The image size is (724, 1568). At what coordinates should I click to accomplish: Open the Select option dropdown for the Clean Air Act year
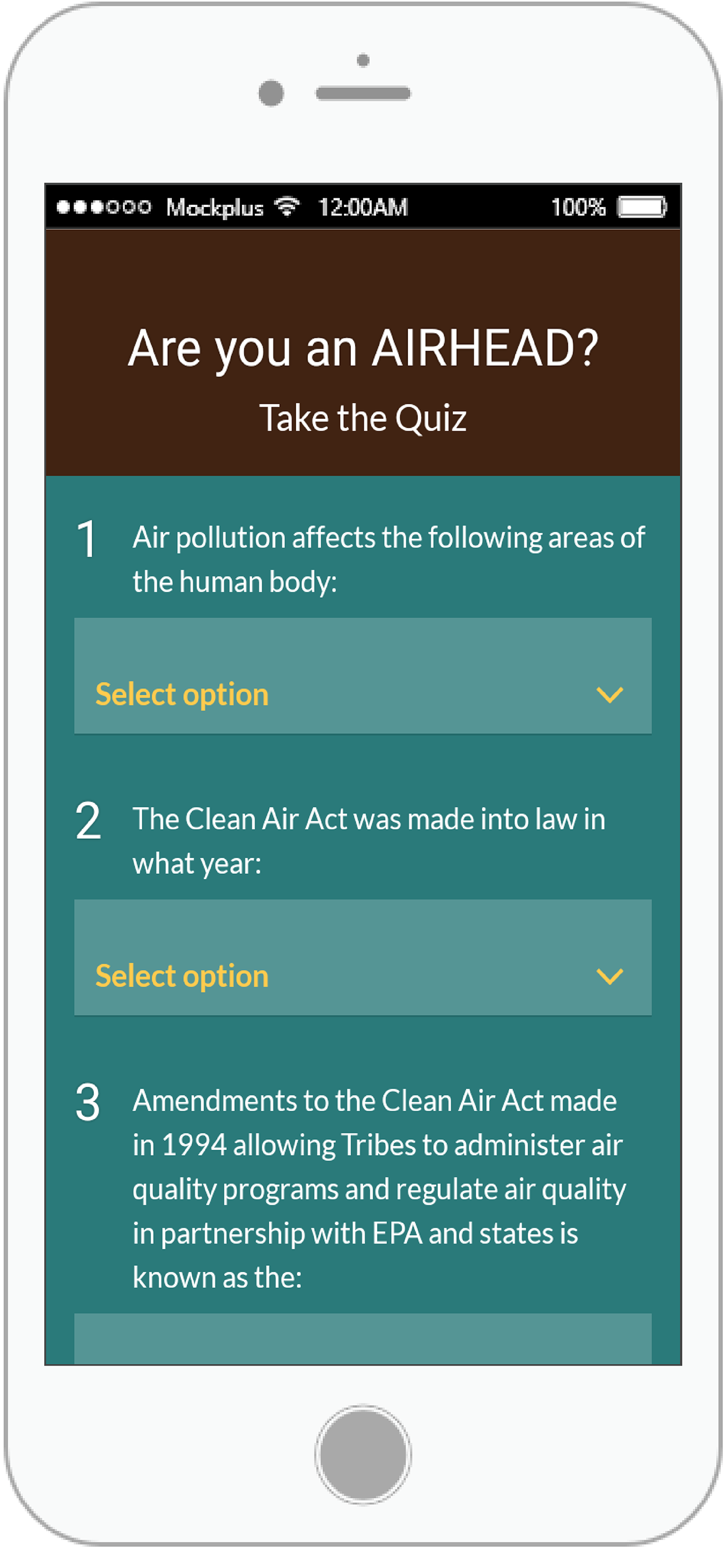point(363,957)
